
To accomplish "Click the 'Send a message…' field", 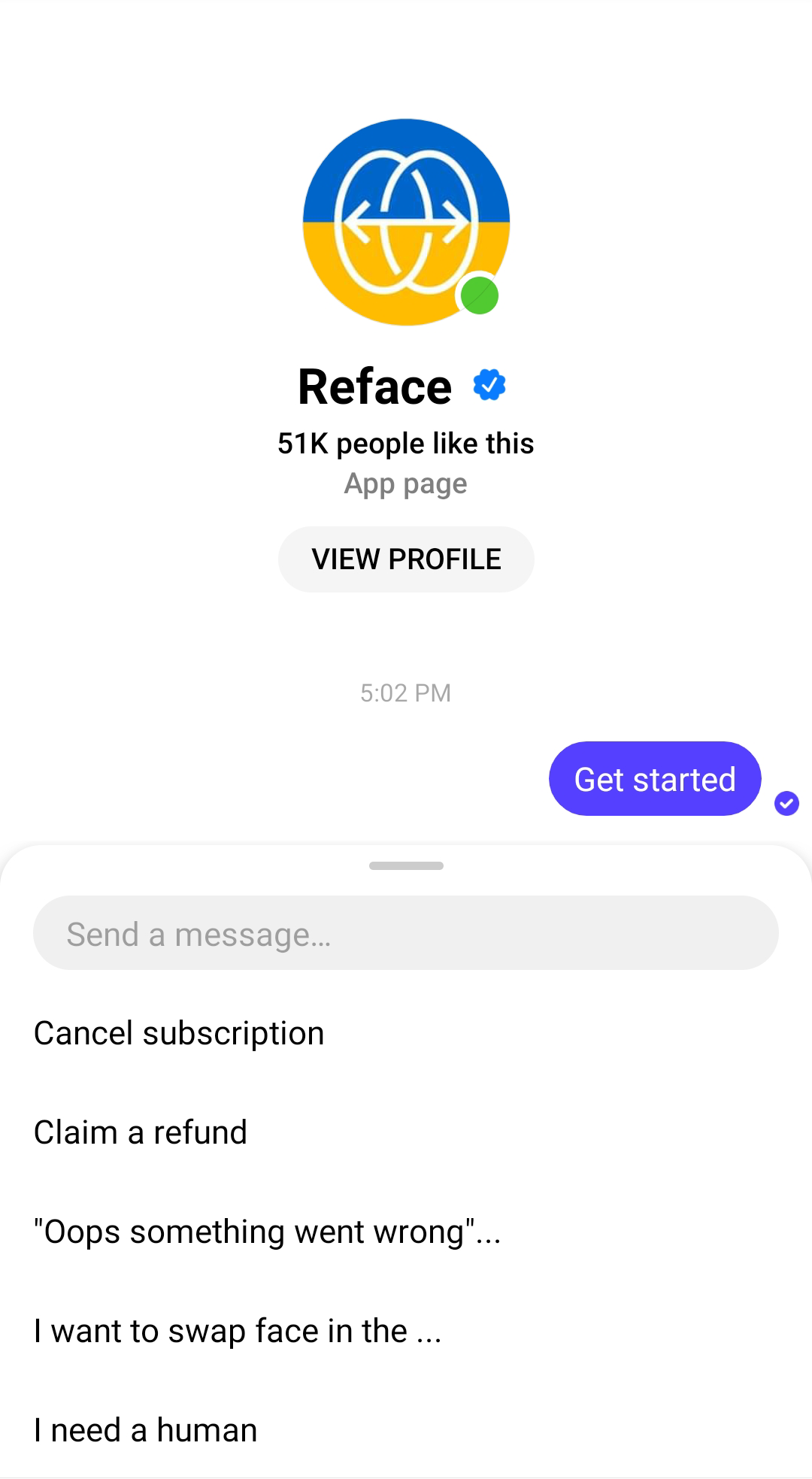I will (x=405, y=932).
